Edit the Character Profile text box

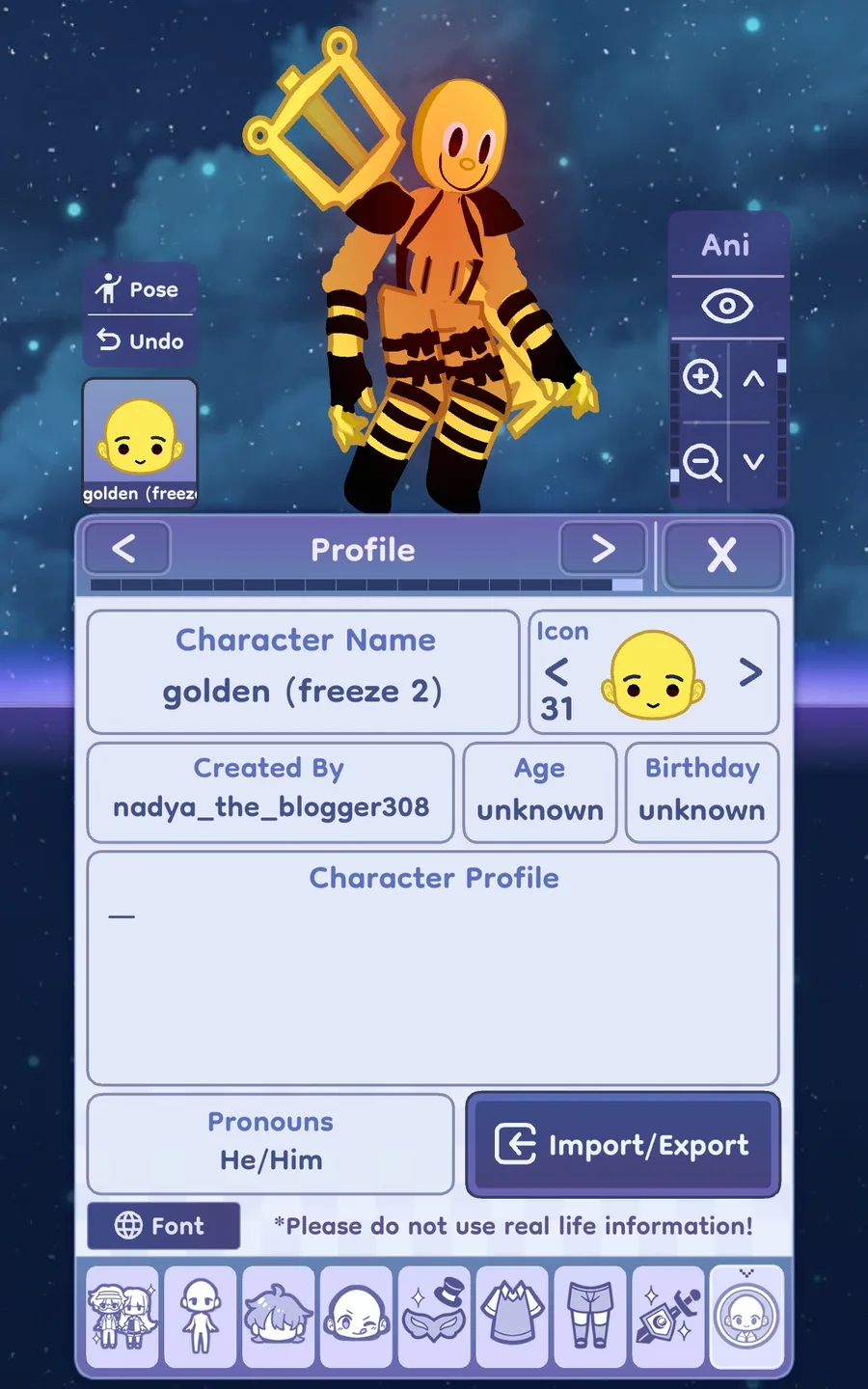(x=433, y=968)
